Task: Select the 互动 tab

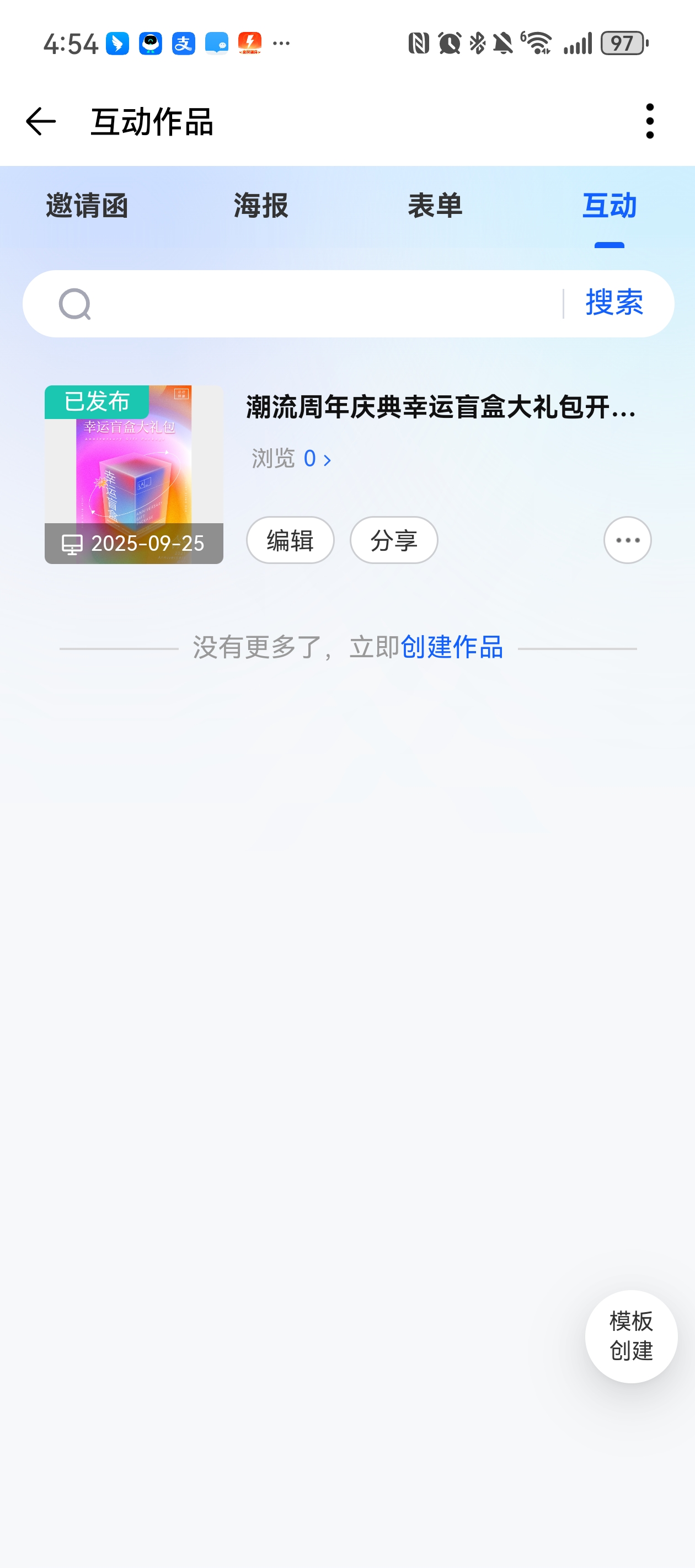Action: (x=609, y=206)
